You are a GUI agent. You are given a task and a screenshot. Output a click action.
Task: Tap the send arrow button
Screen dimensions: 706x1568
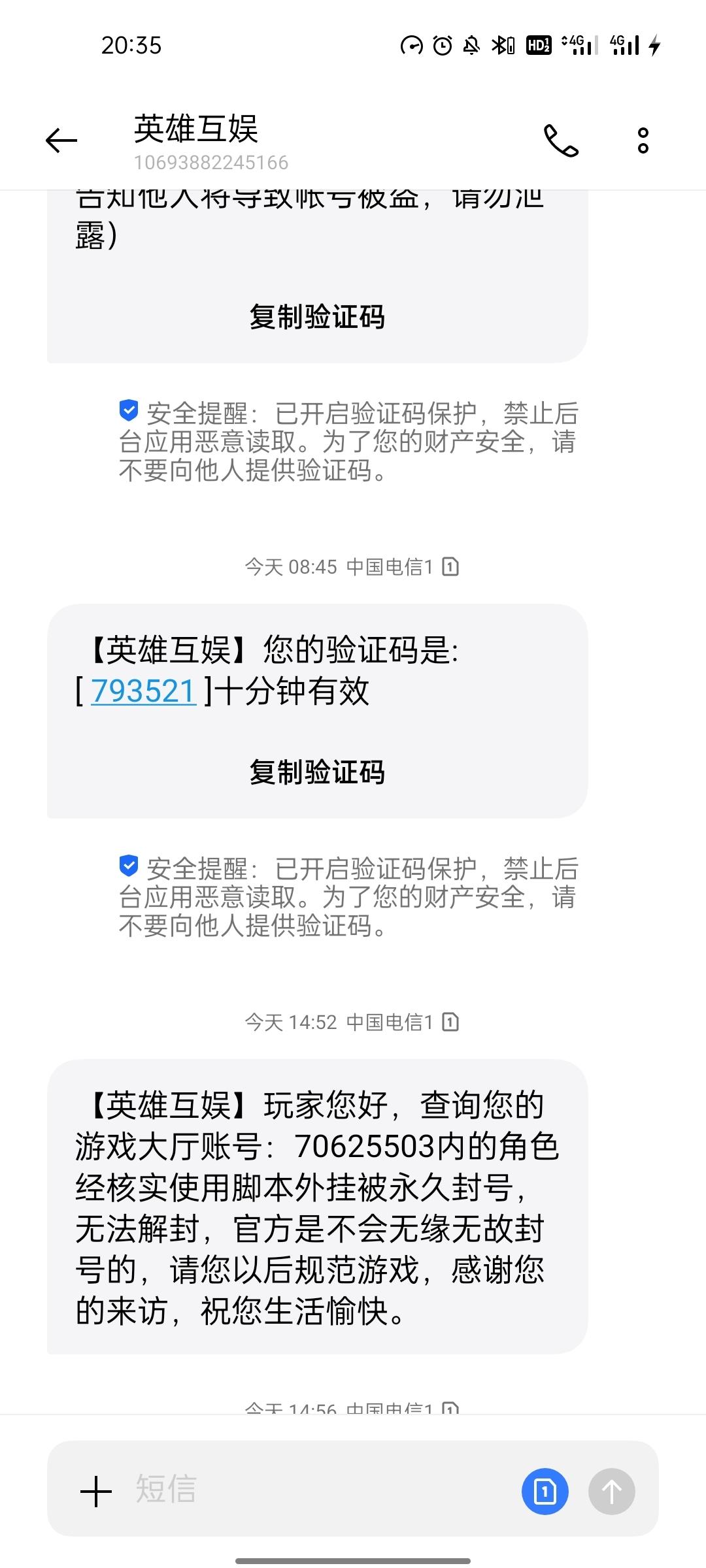611,1492
